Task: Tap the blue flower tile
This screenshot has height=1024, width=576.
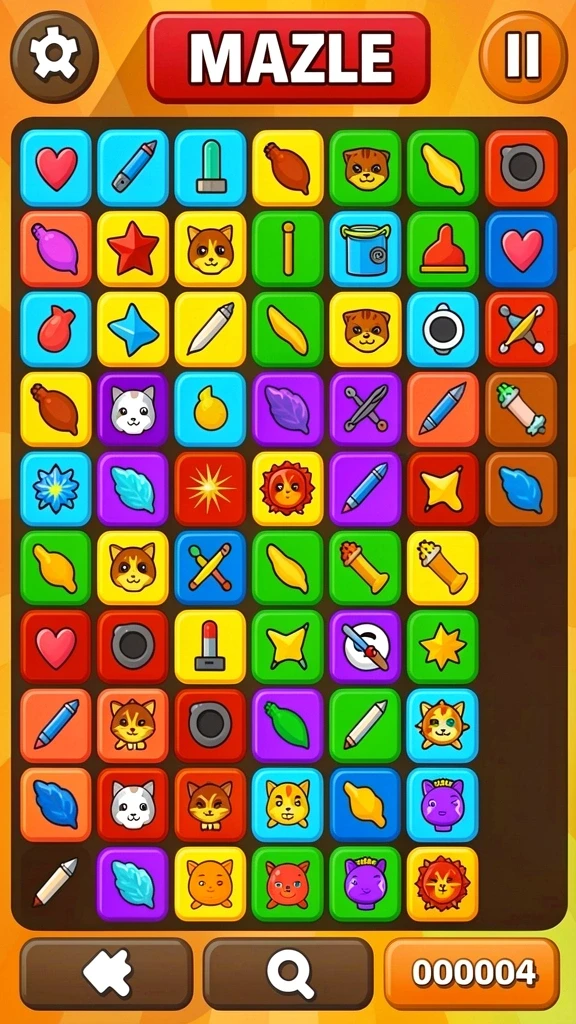Action: 56,488
